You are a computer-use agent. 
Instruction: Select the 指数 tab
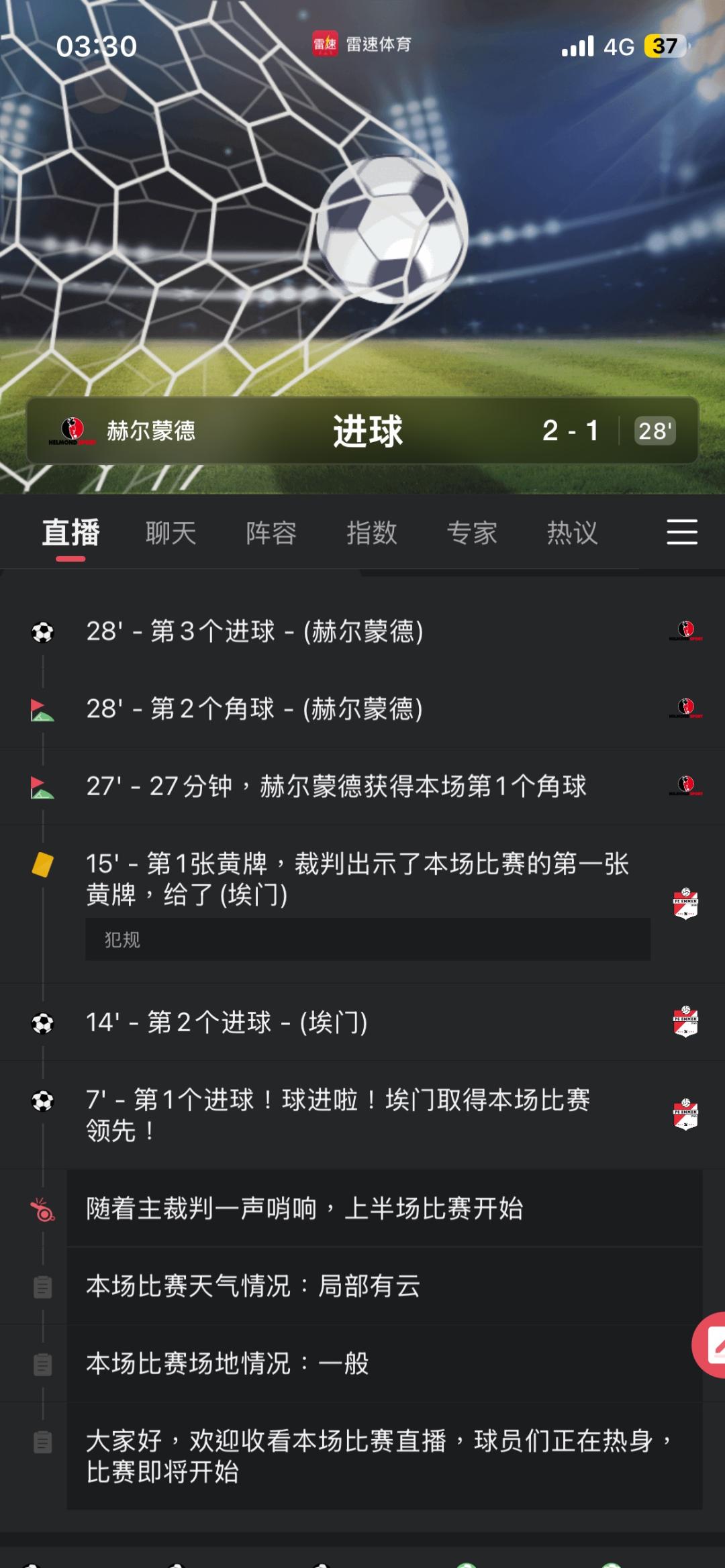[x=371, y=533]
